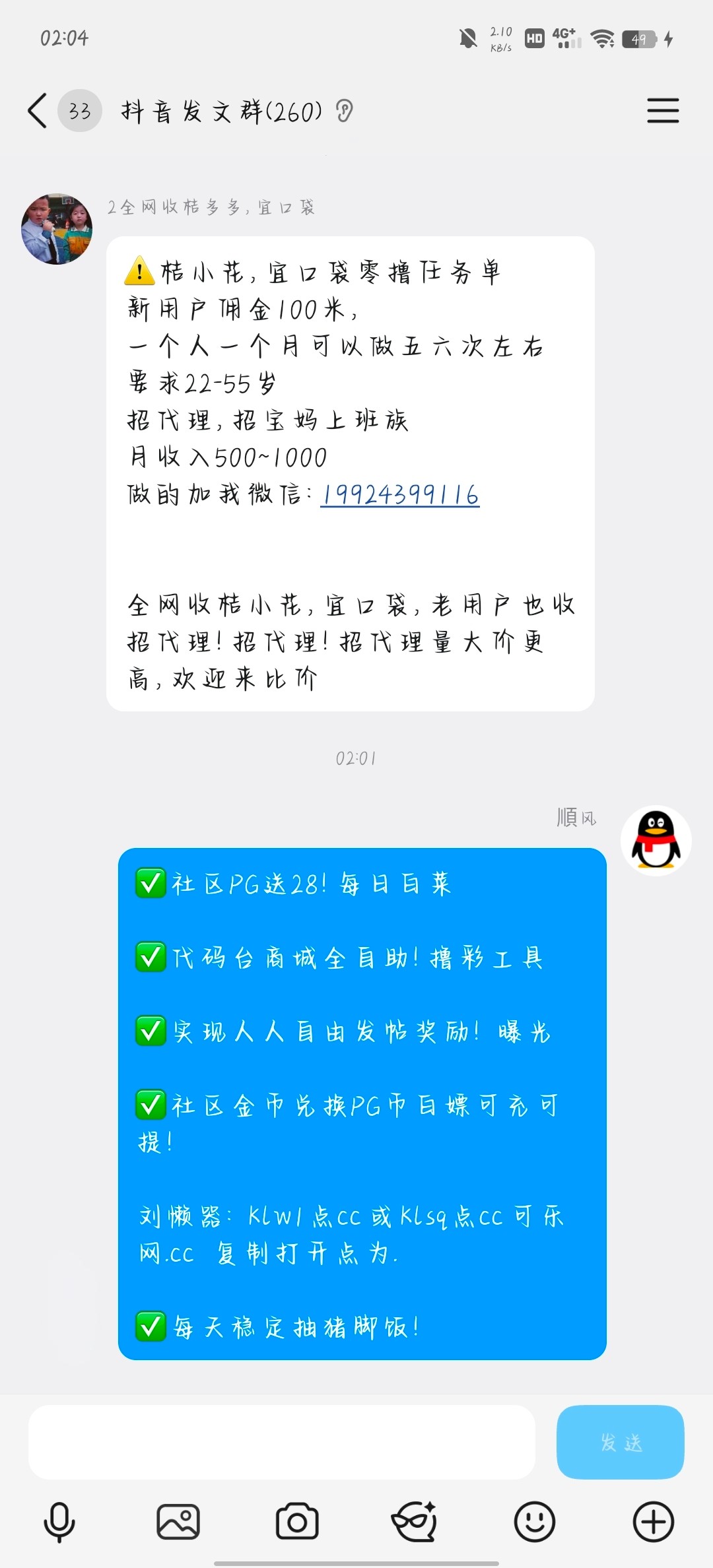Open more options with the plus icon
Screen dimensions: 713x1568
[x=653, y=1522]
